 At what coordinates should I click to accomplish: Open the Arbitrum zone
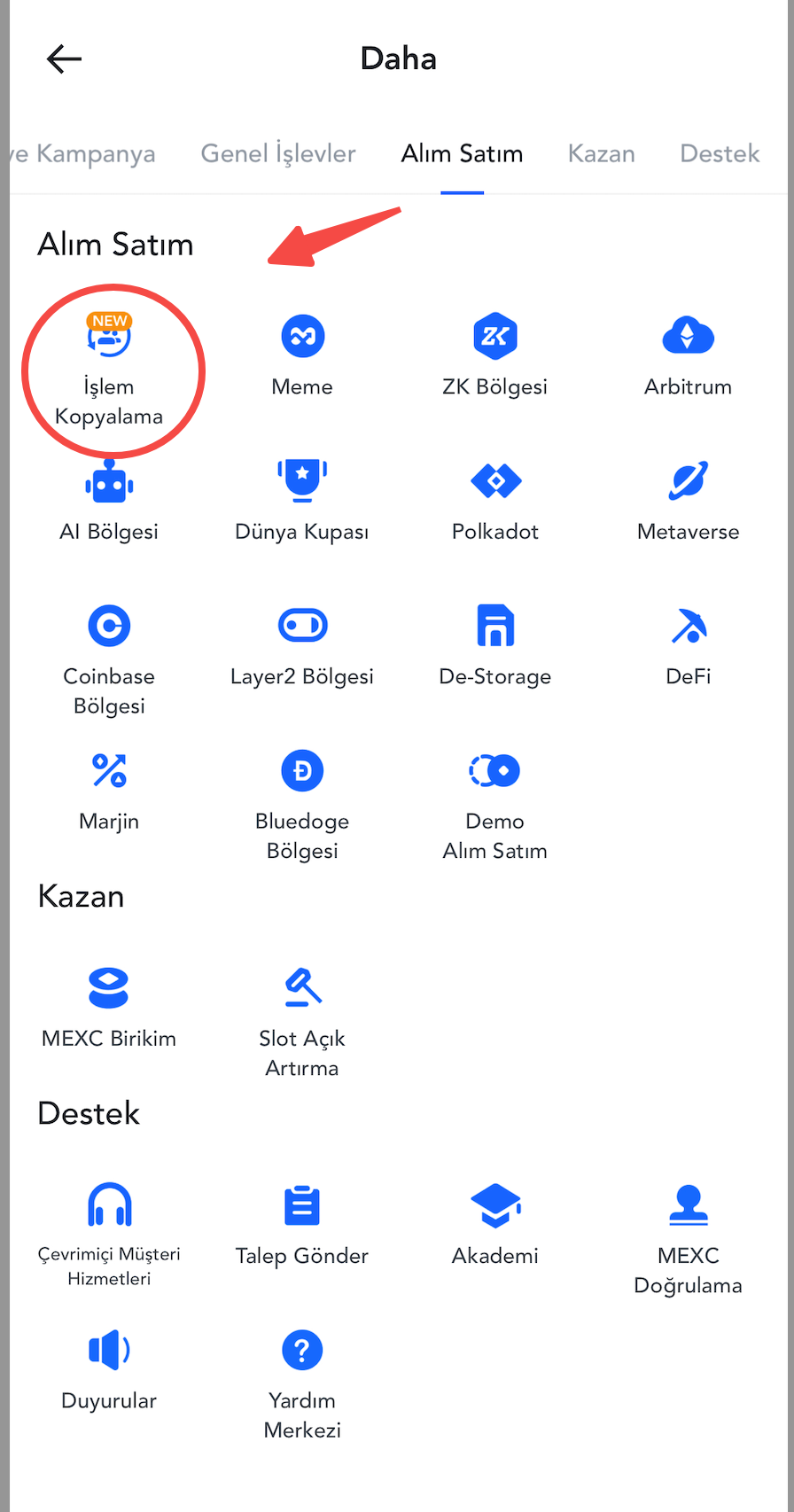click(688, 354)
